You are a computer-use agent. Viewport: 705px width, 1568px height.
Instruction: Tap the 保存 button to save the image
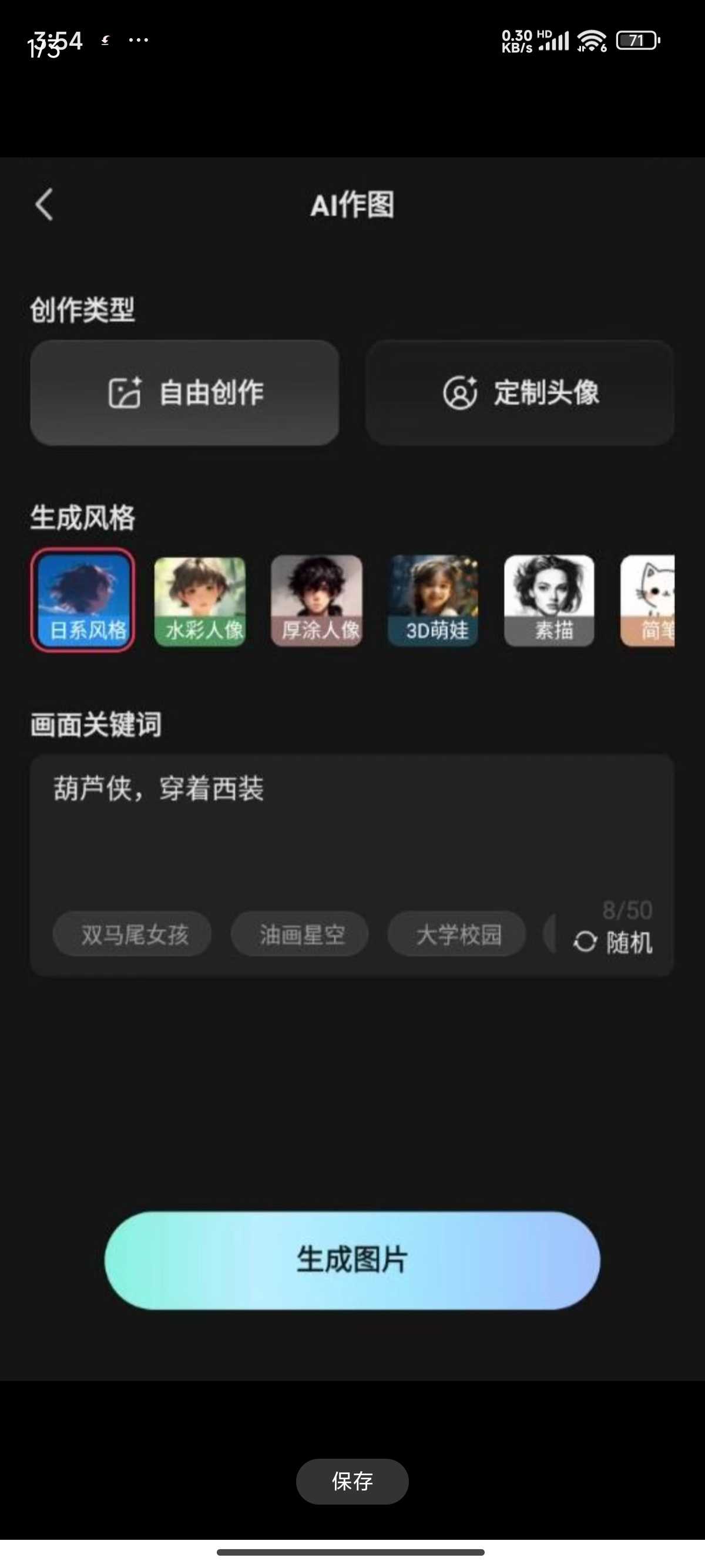pos(352,1481)
